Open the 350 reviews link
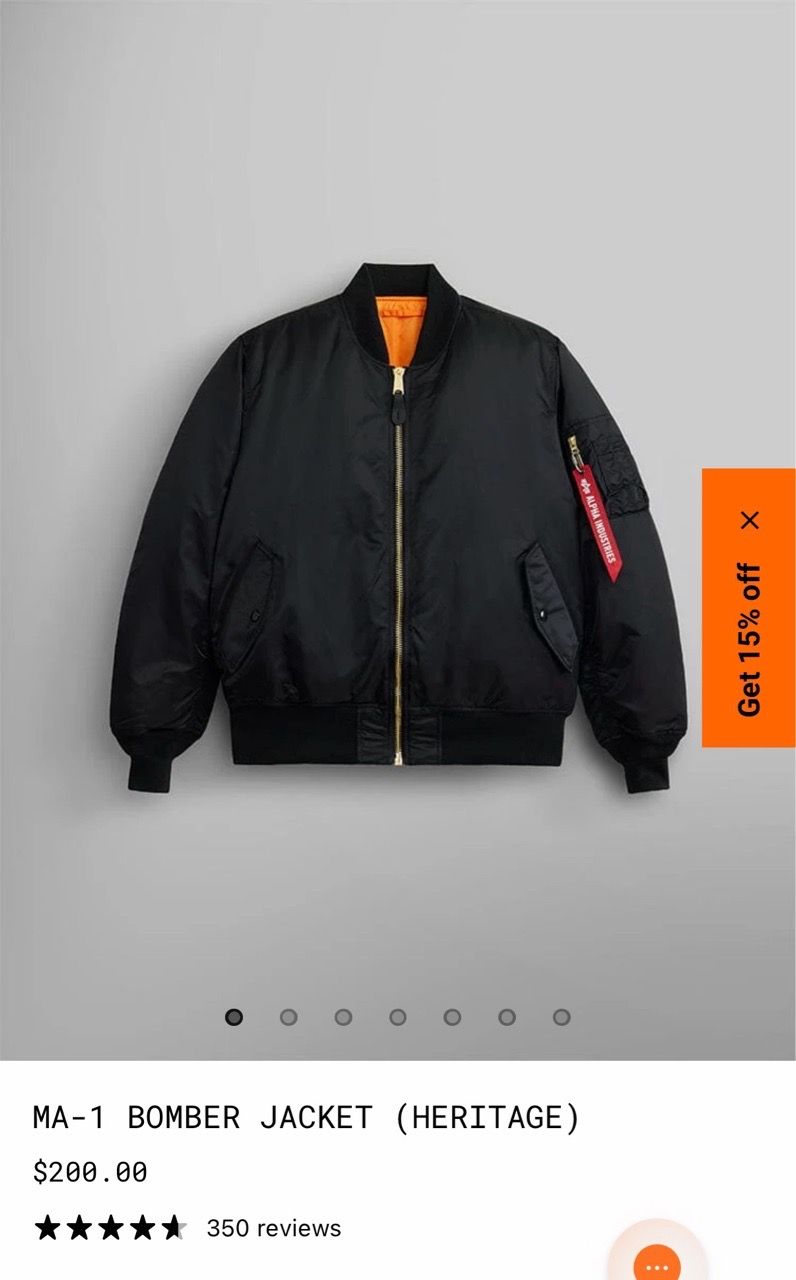Image resolution: width=796 pixels, height=1280 pixels. pyautogui.click(x=273, y=1228)
